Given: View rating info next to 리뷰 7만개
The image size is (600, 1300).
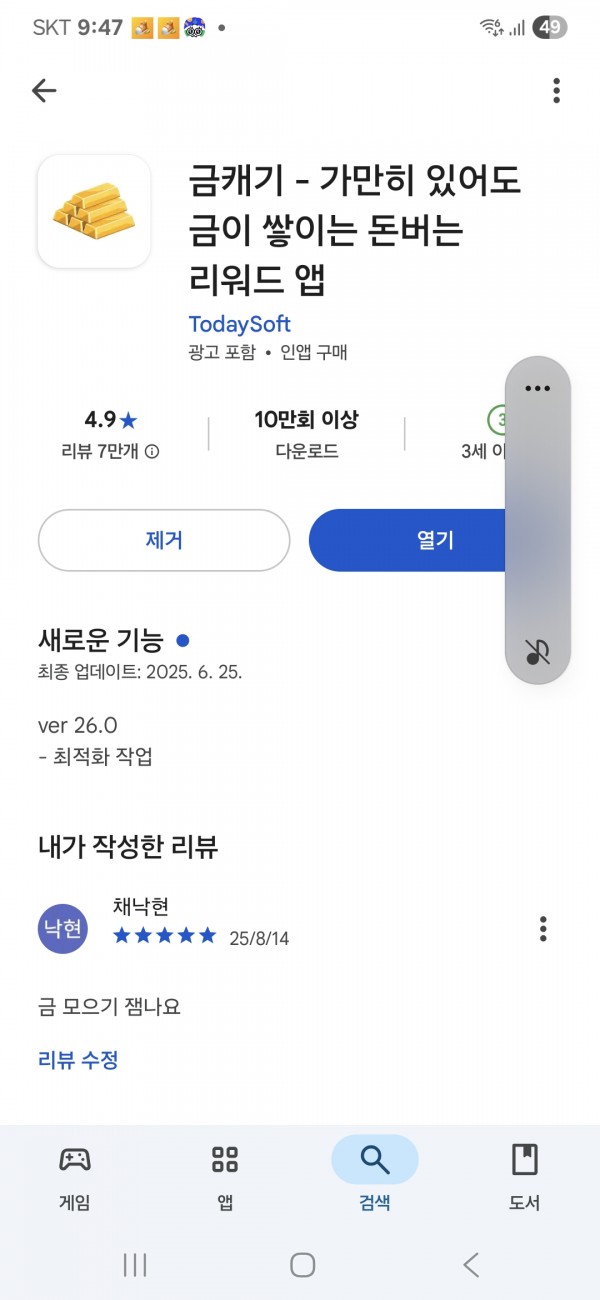Looking at the screenshot, I should coord(152,452).
